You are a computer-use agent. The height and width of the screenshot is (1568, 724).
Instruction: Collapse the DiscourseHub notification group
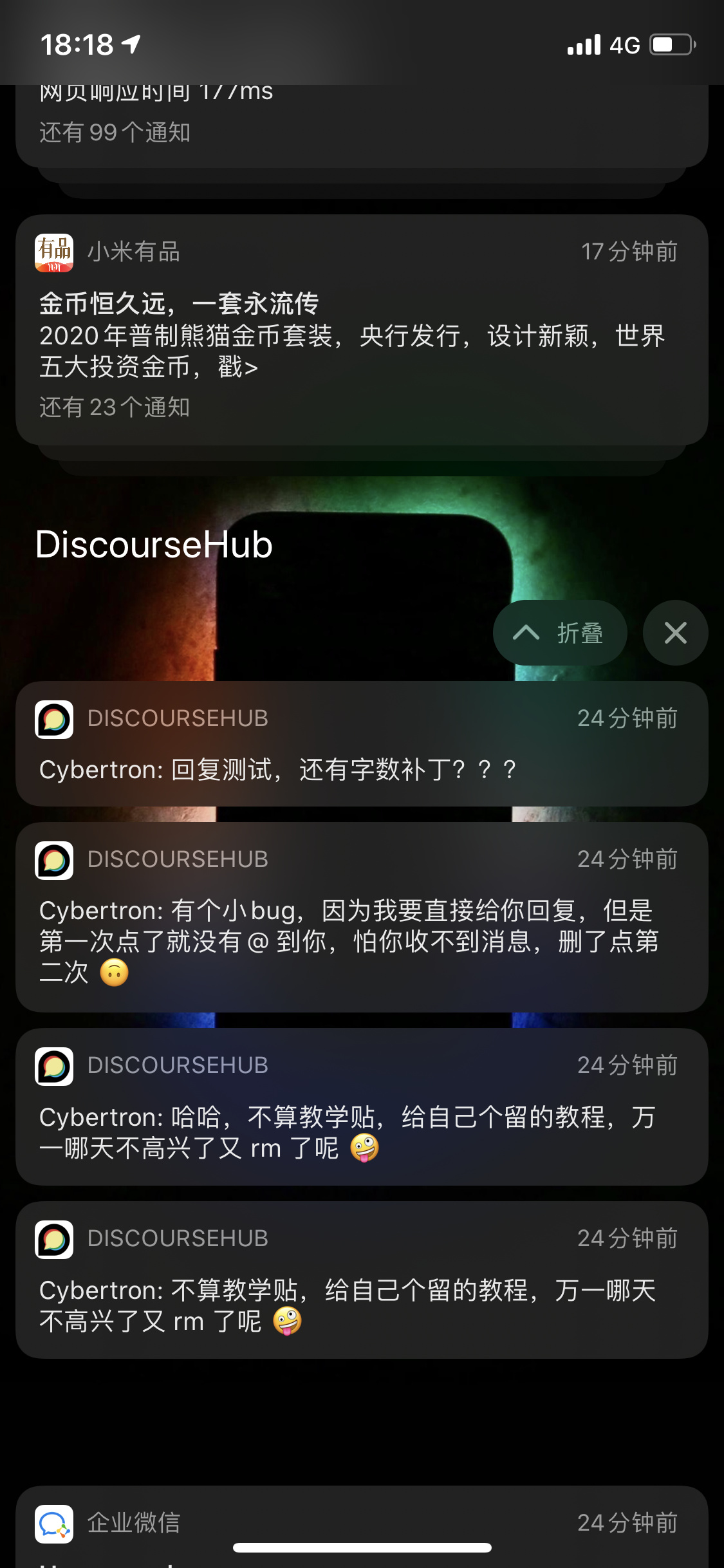click(x=560, y=633)
